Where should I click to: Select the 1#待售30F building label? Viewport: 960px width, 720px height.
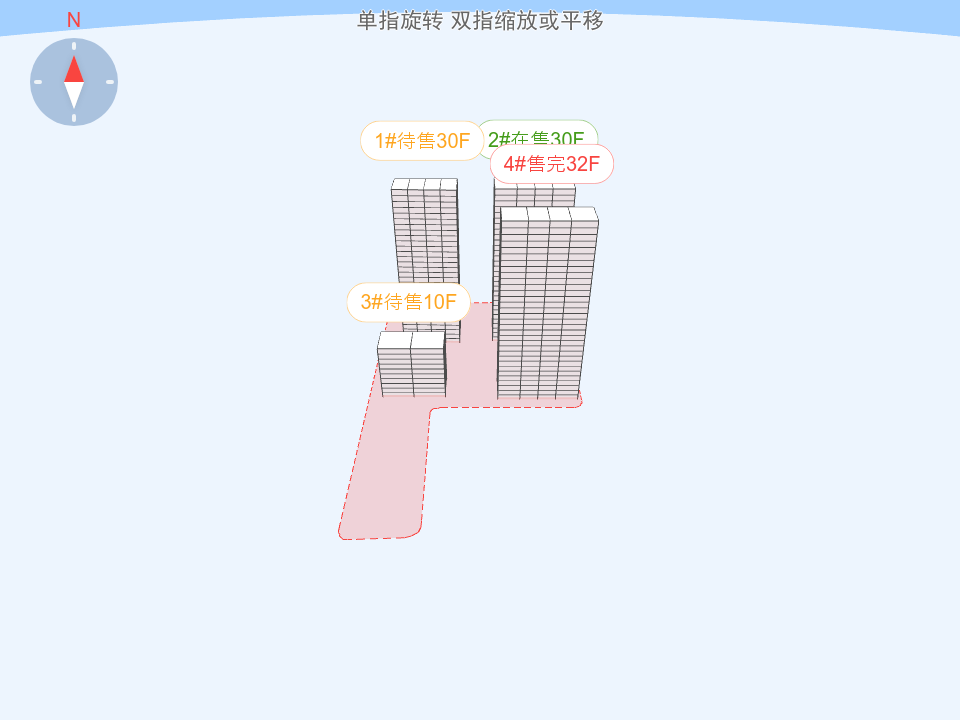[421, 141]
